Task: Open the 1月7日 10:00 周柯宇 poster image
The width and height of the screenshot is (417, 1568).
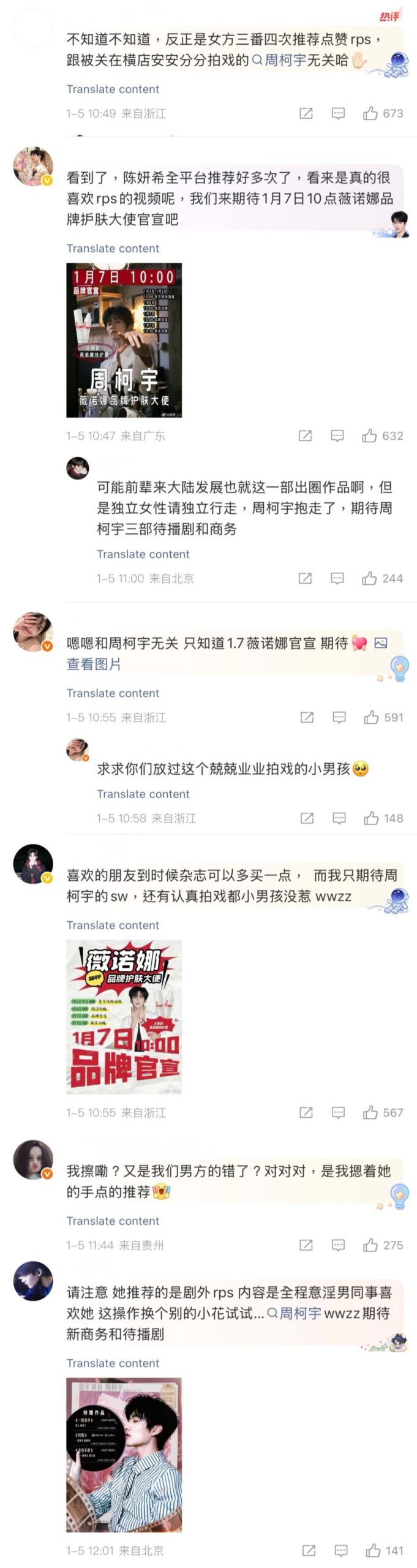Action: 124,340
